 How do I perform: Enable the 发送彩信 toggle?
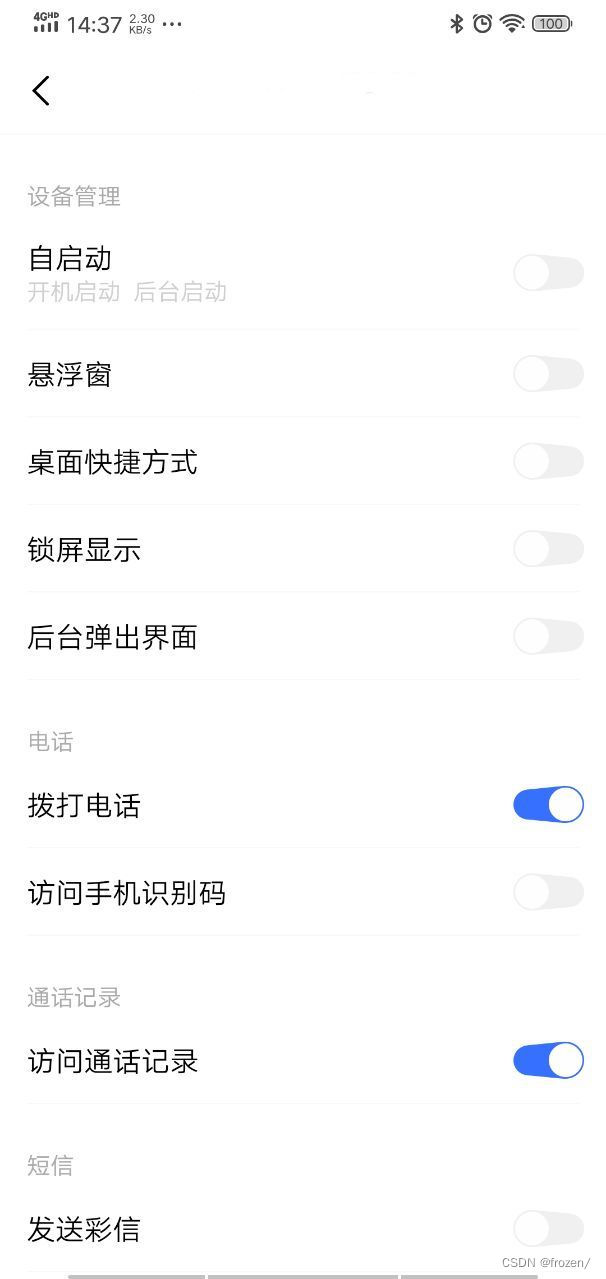[x=548, y=1229]
